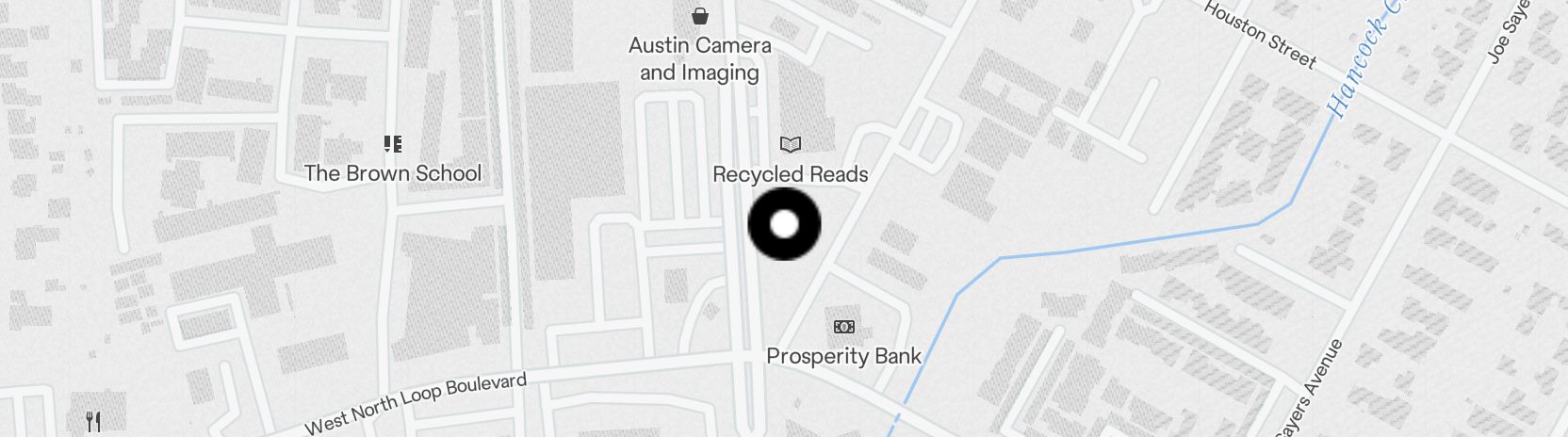This screenshot has width=1568, height=437.
Task: Select Austin Camera and Imaging place
Action: 700,16
